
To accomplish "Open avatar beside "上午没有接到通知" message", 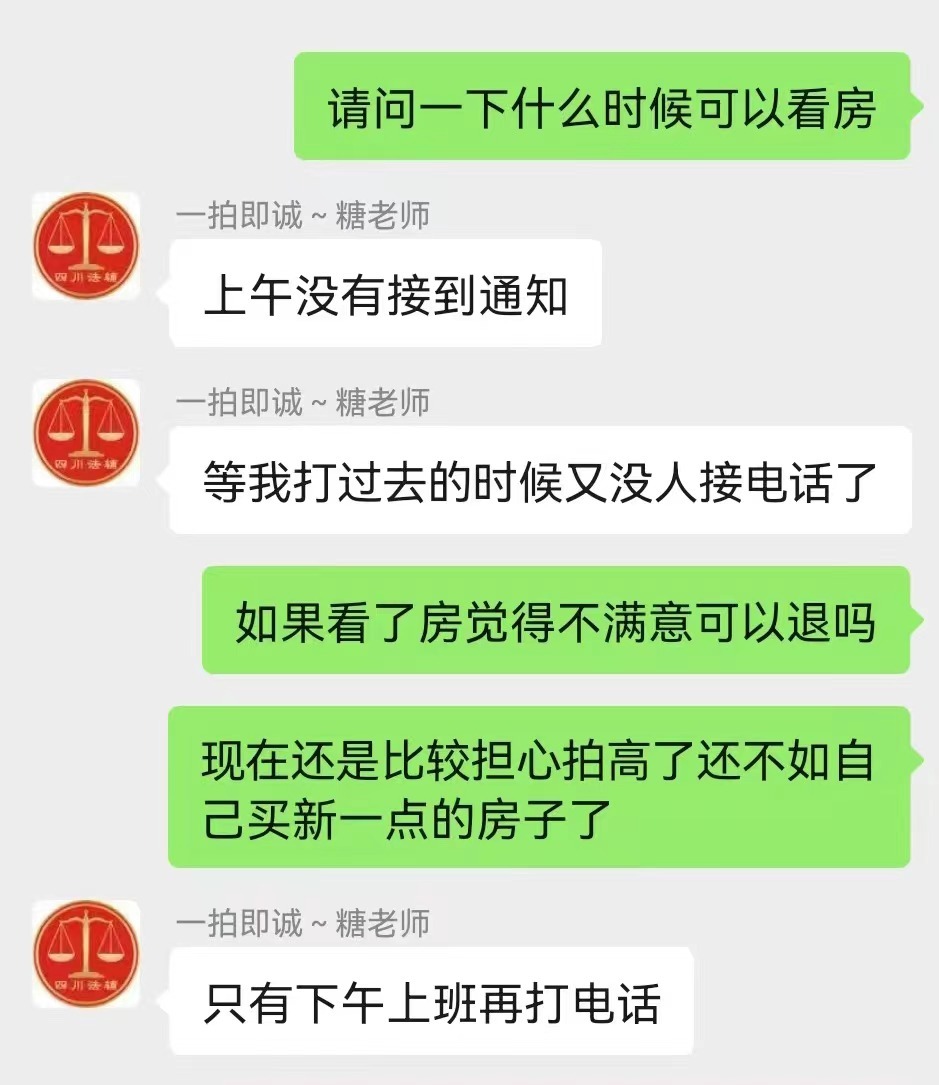I will click(86, 246).
